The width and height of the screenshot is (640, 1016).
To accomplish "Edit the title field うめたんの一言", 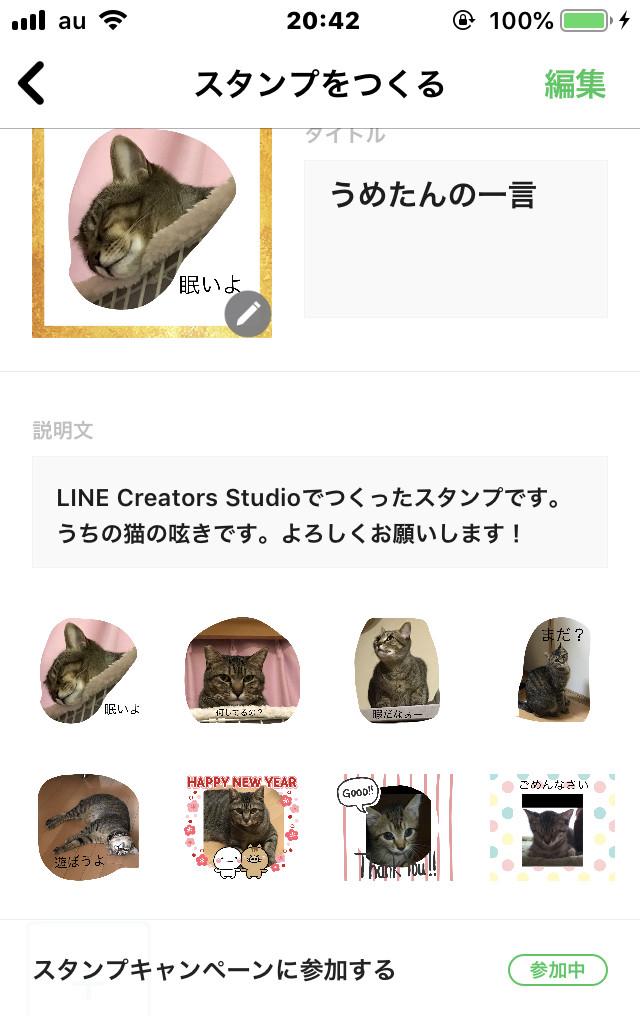I will coord(455,238).
